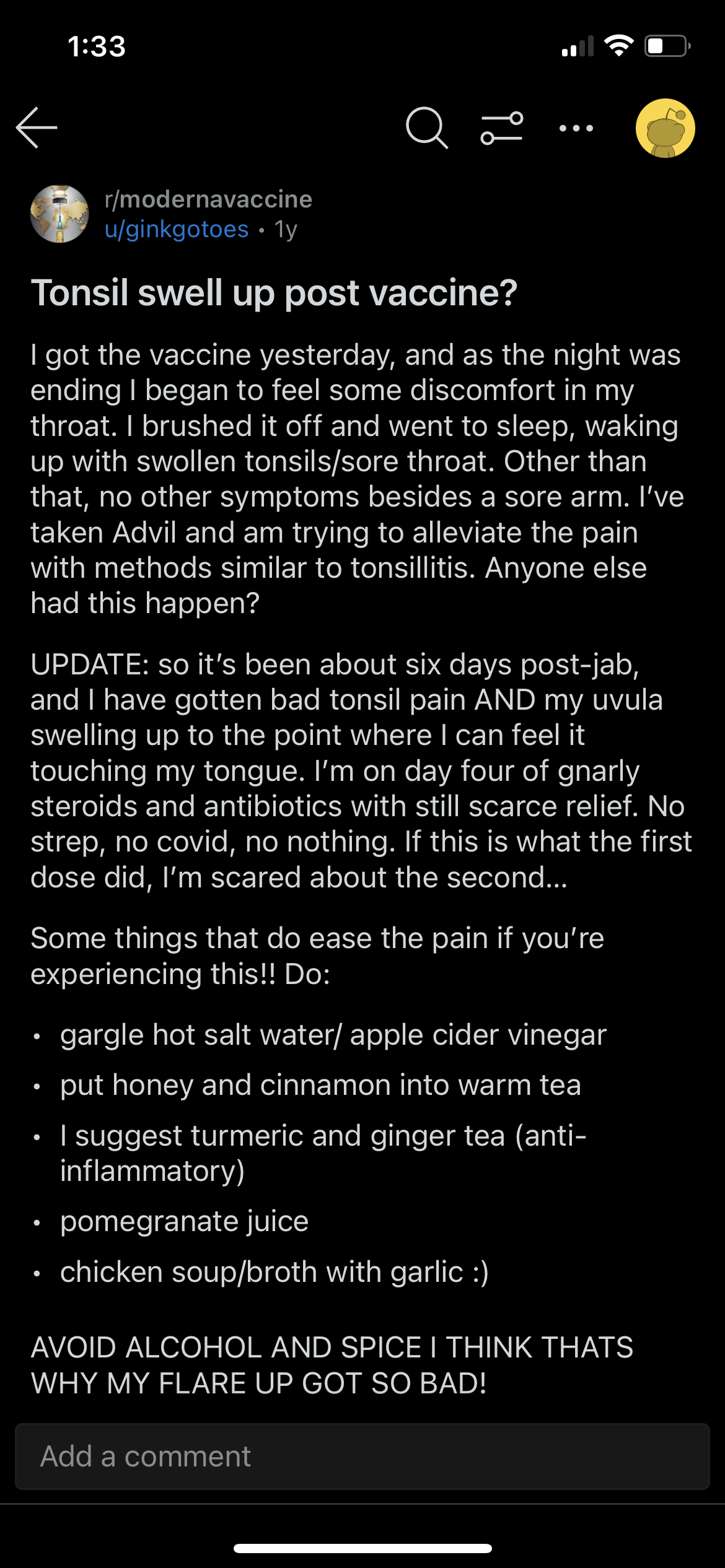Open search with the magnifier icon
The image size is (725, 1568).
pos(427,128)
